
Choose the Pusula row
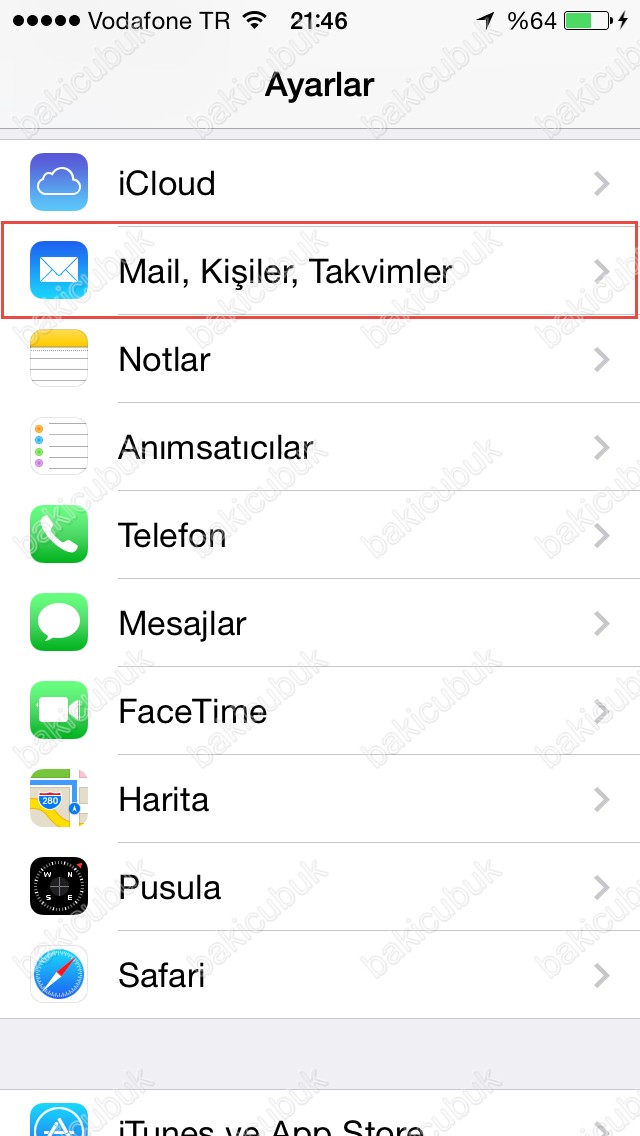click(x=320, y=887)
